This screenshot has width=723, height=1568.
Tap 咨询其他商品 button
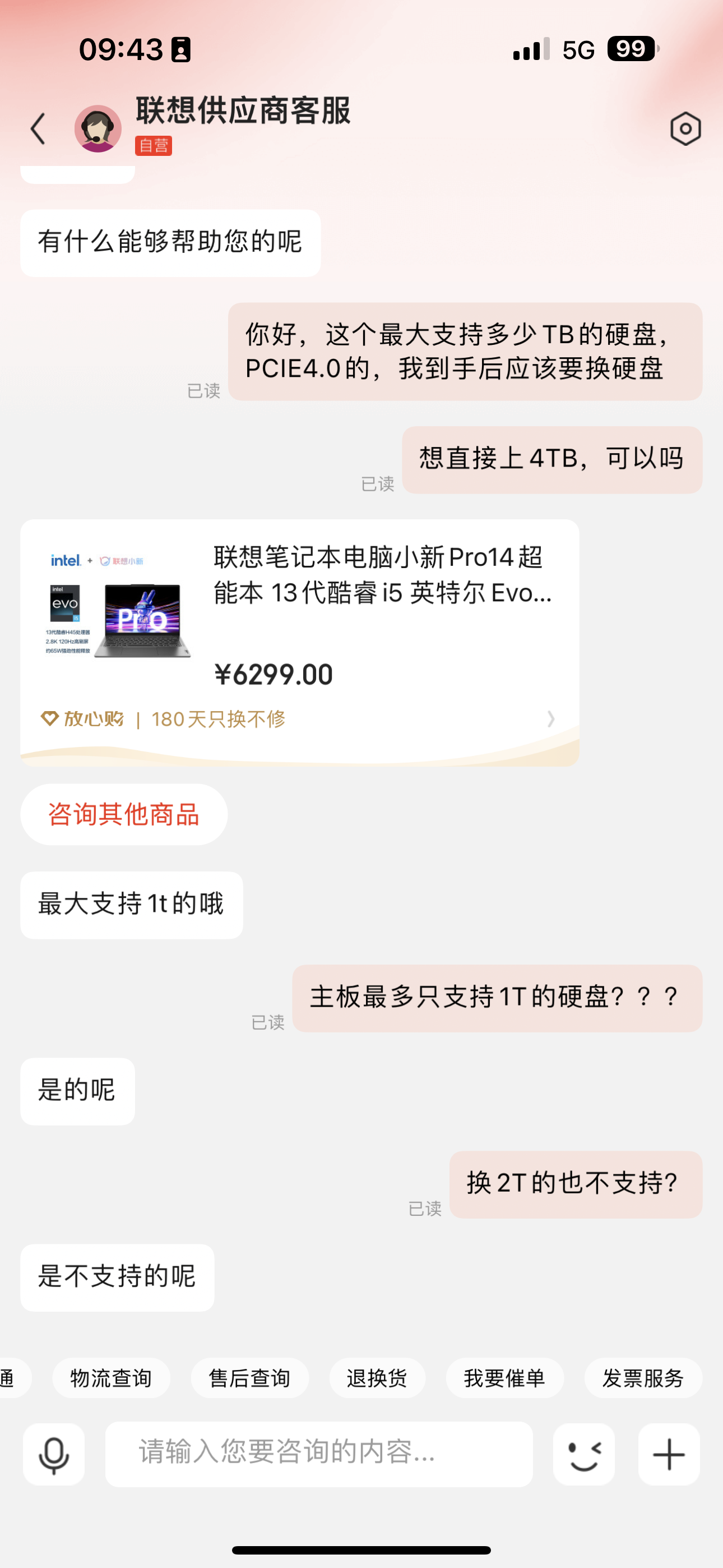coord(123,814)
